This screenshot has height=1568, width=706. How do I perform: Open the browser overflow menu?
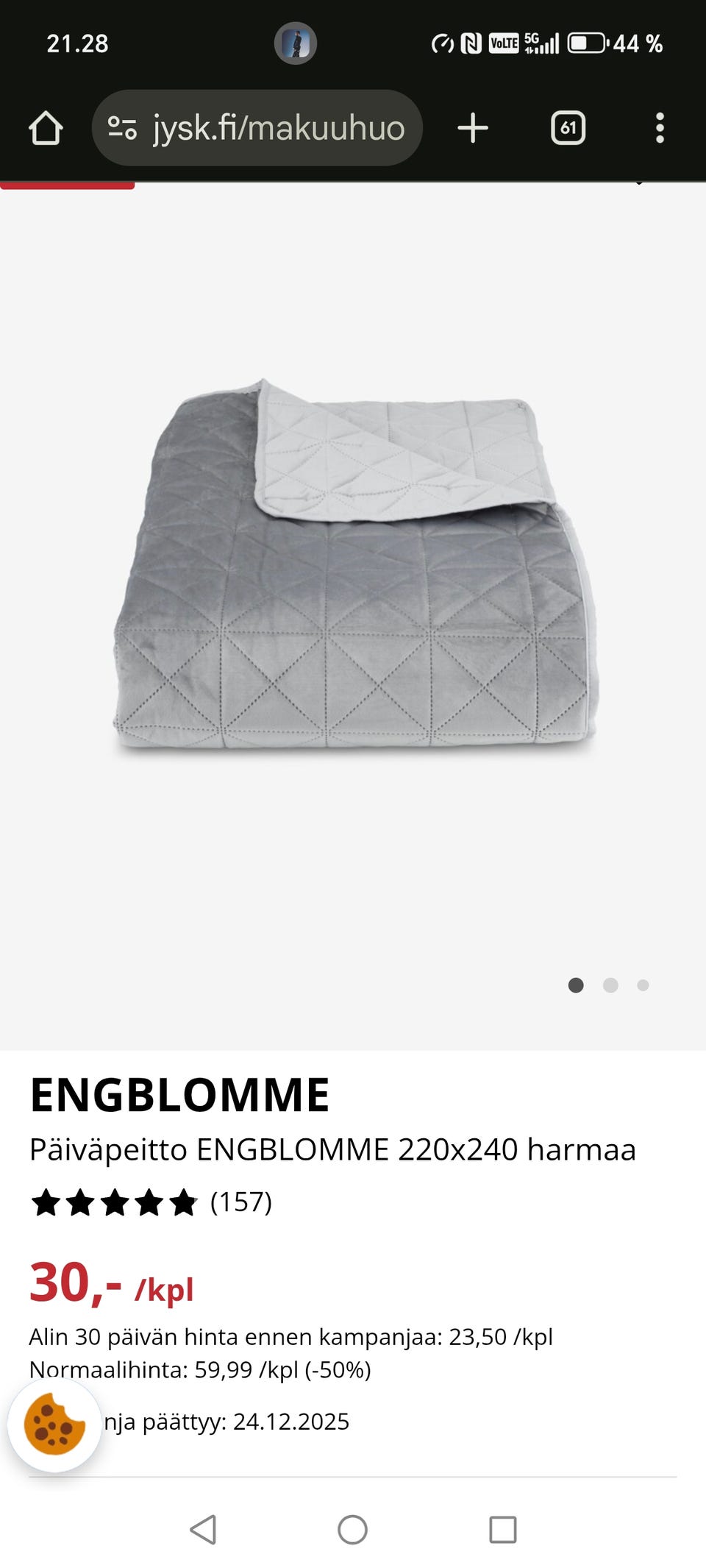660,128
